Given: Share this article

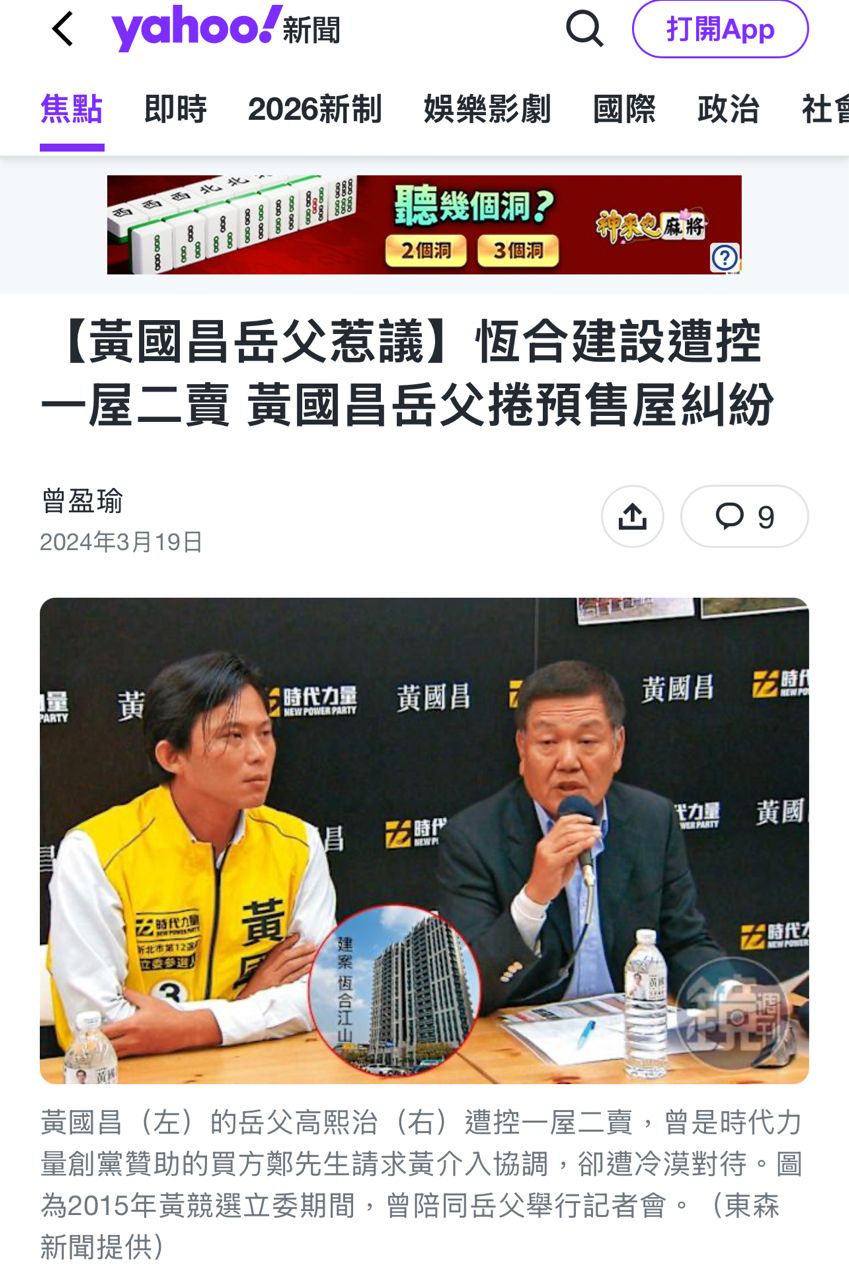Looking at the screenshot, I should pos(632,517).
